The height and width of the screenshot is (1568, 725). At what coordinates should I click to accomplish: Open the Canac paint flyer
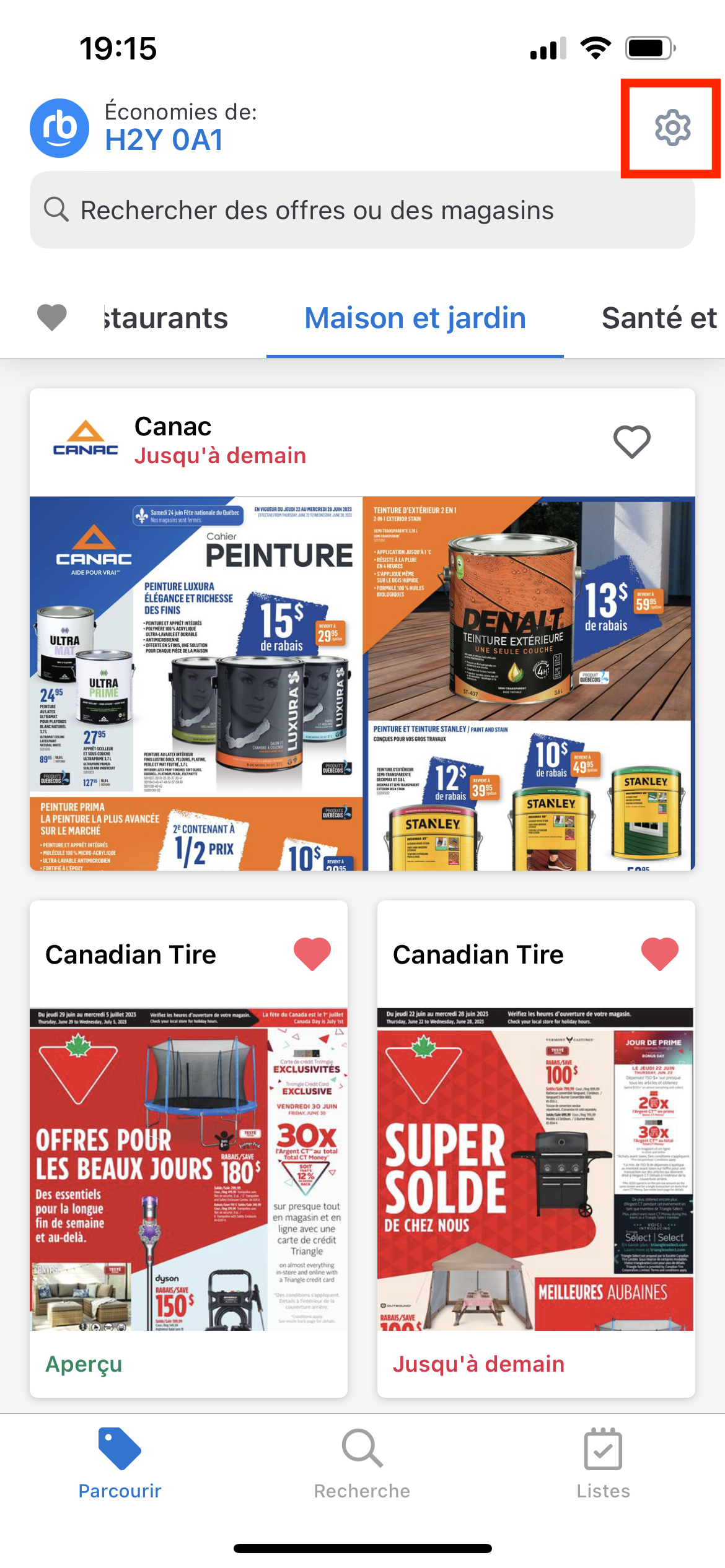(362, 682)
